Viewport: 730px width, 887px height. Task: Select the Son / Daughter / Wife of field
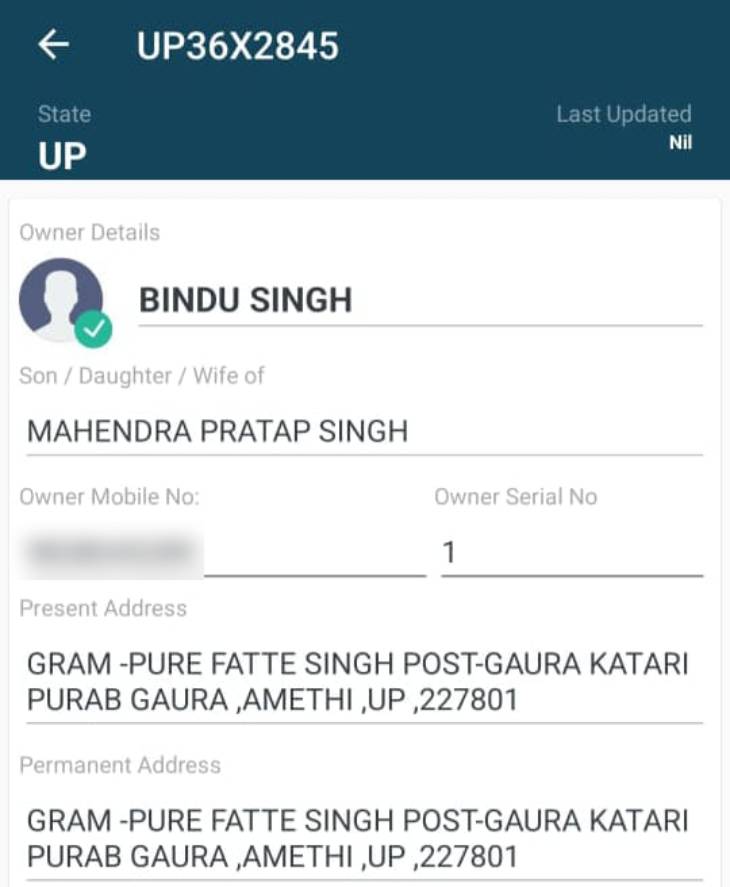click(364, 431)
